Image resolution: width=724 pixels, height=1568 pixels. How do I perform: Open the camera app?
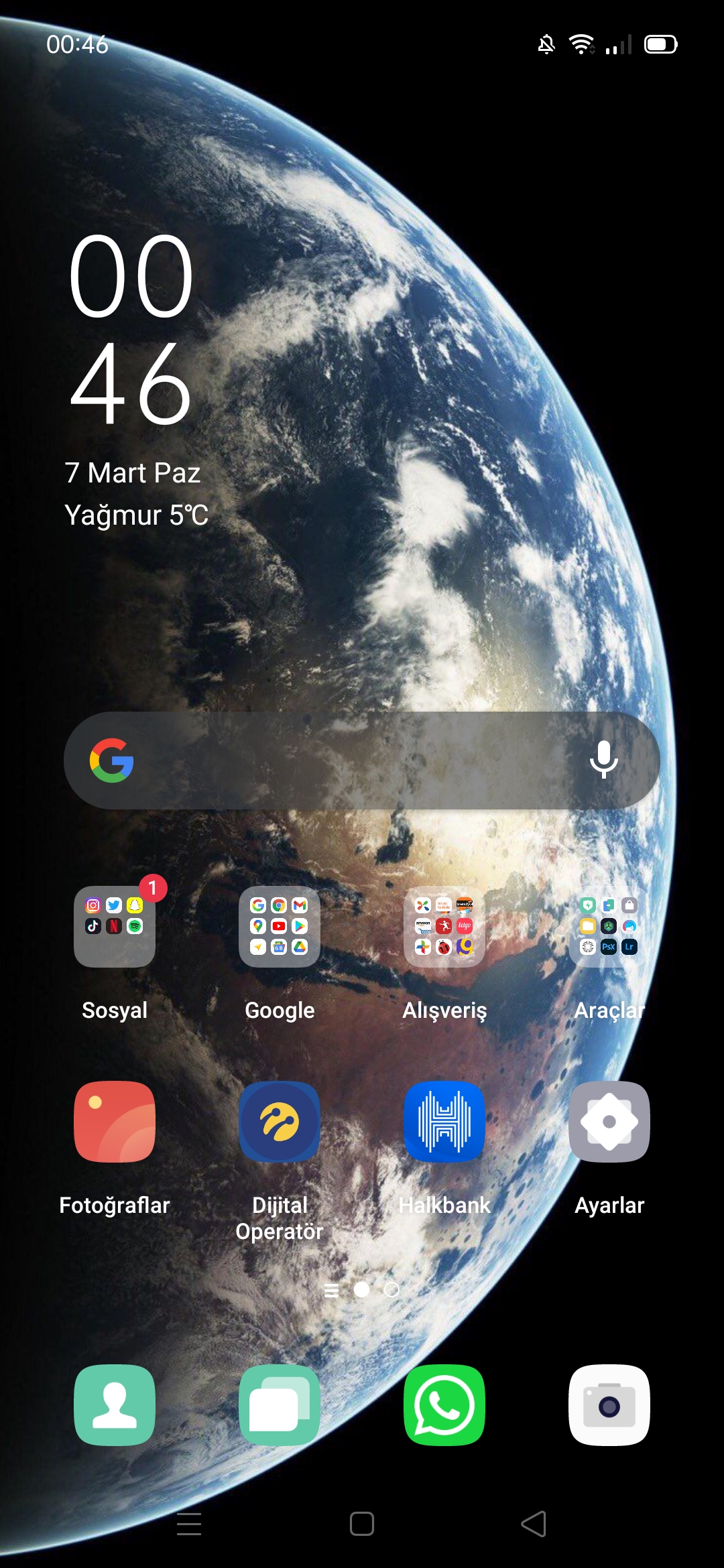[609, 1405]
